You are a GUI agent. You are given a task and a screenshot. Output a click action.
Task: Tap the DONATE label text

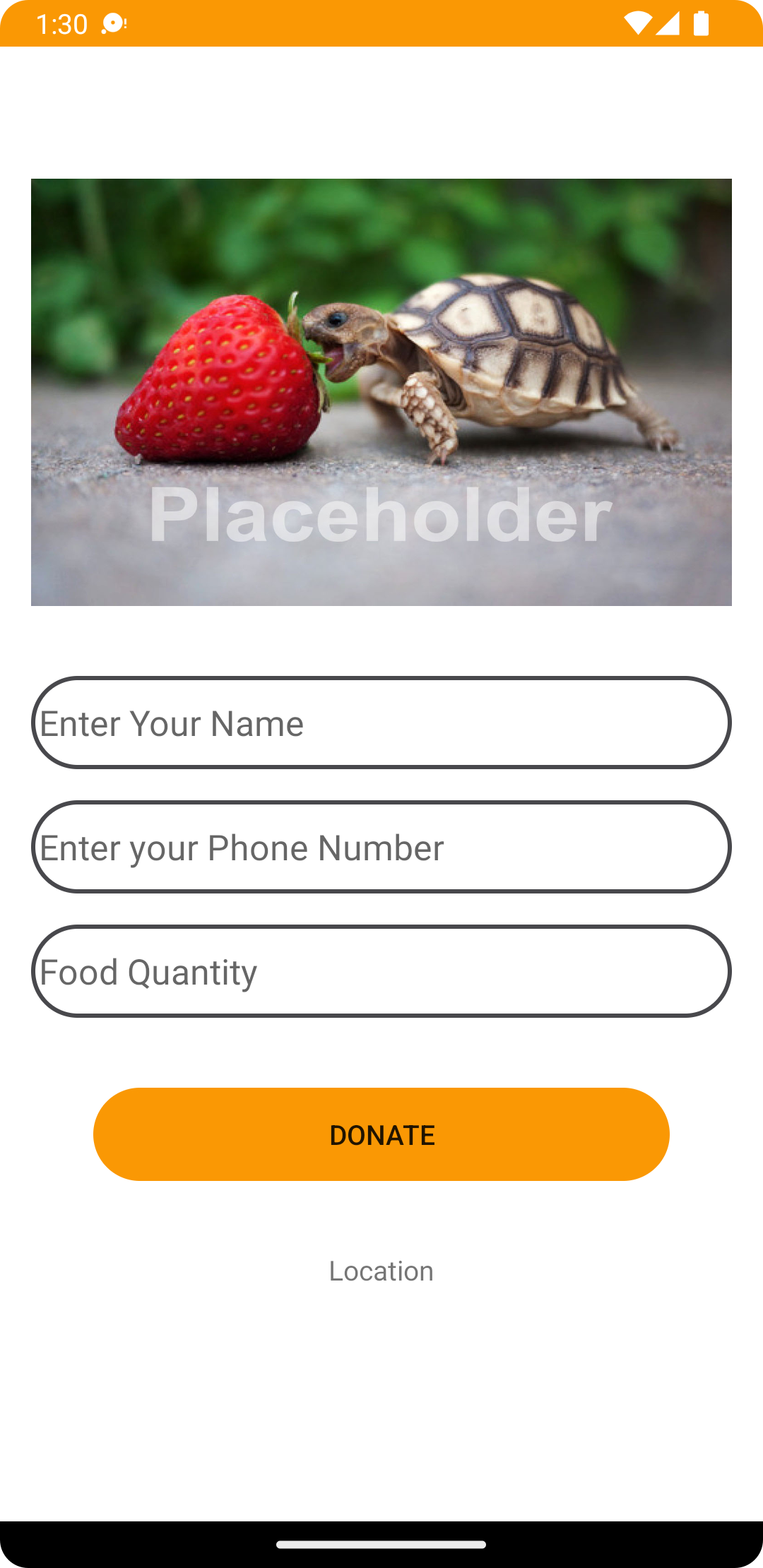(x=381, y=1134)
